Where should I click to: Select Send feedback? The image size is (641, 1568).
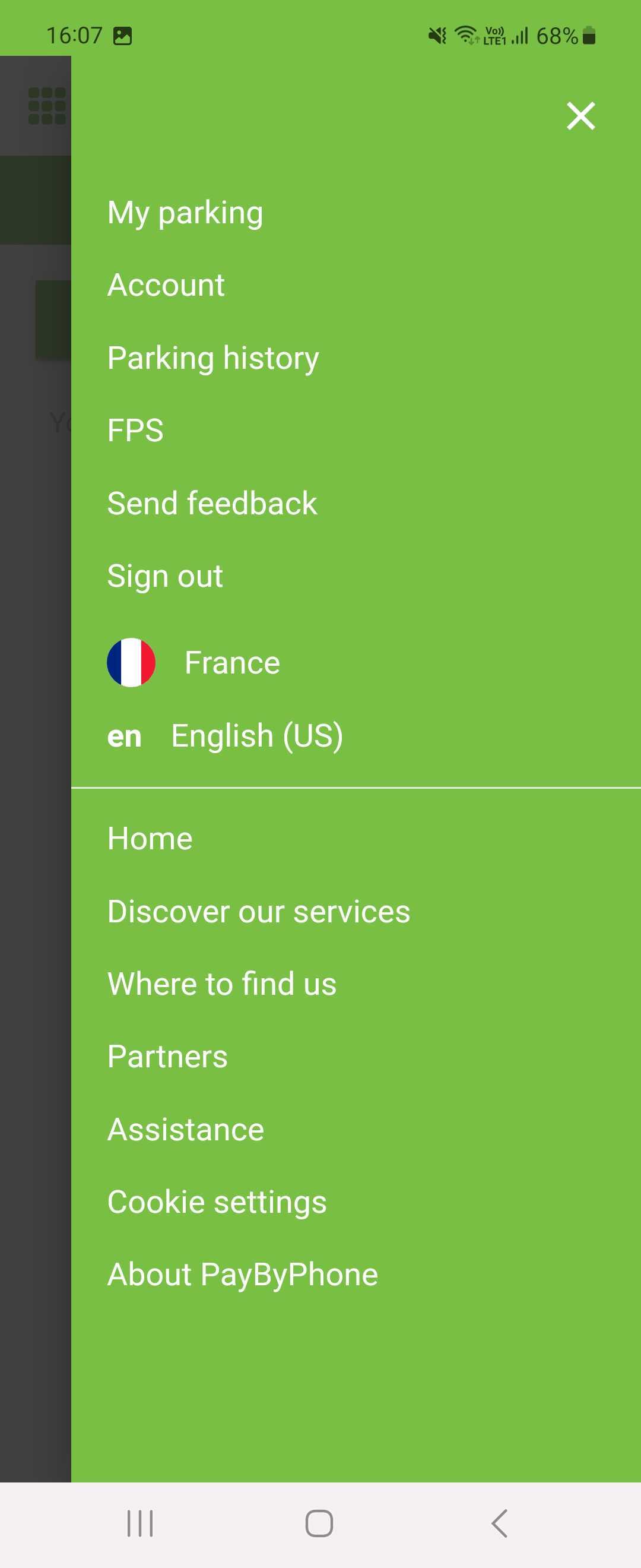coord(212,504)
